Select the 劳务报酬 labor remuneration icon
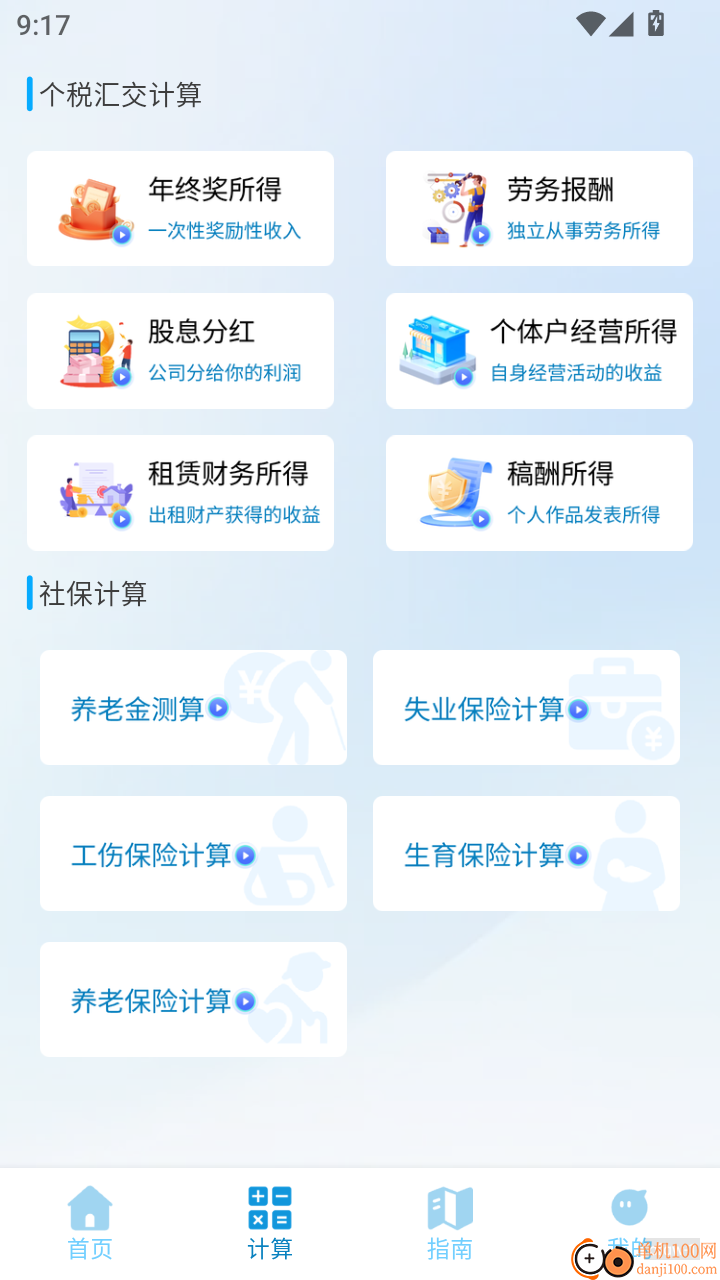The width and height of the screenshot is (720, 1280). click(452, 208)
